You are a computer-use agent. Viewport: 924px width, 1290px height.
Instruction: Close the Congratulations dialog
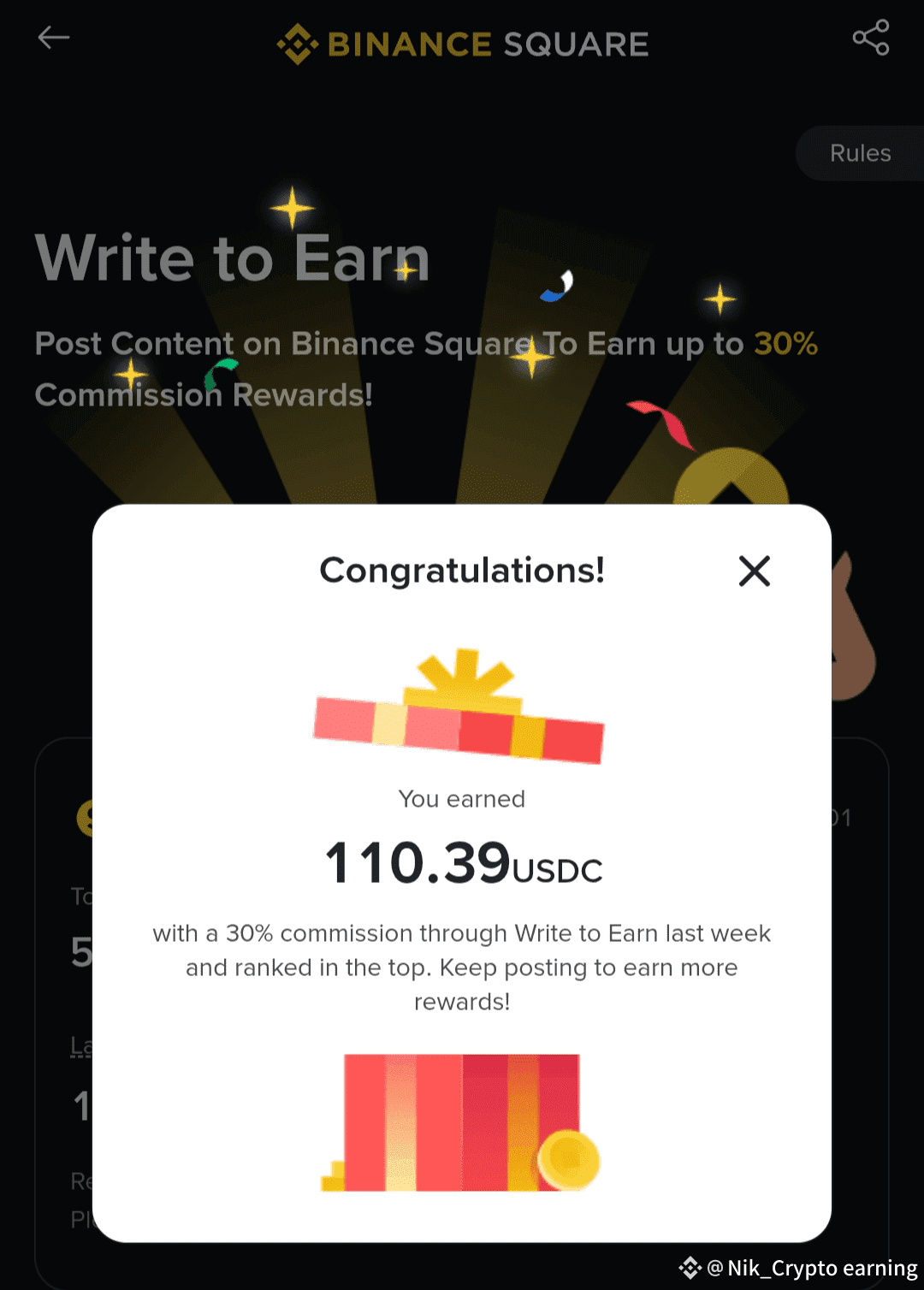(x=754, y=571)
